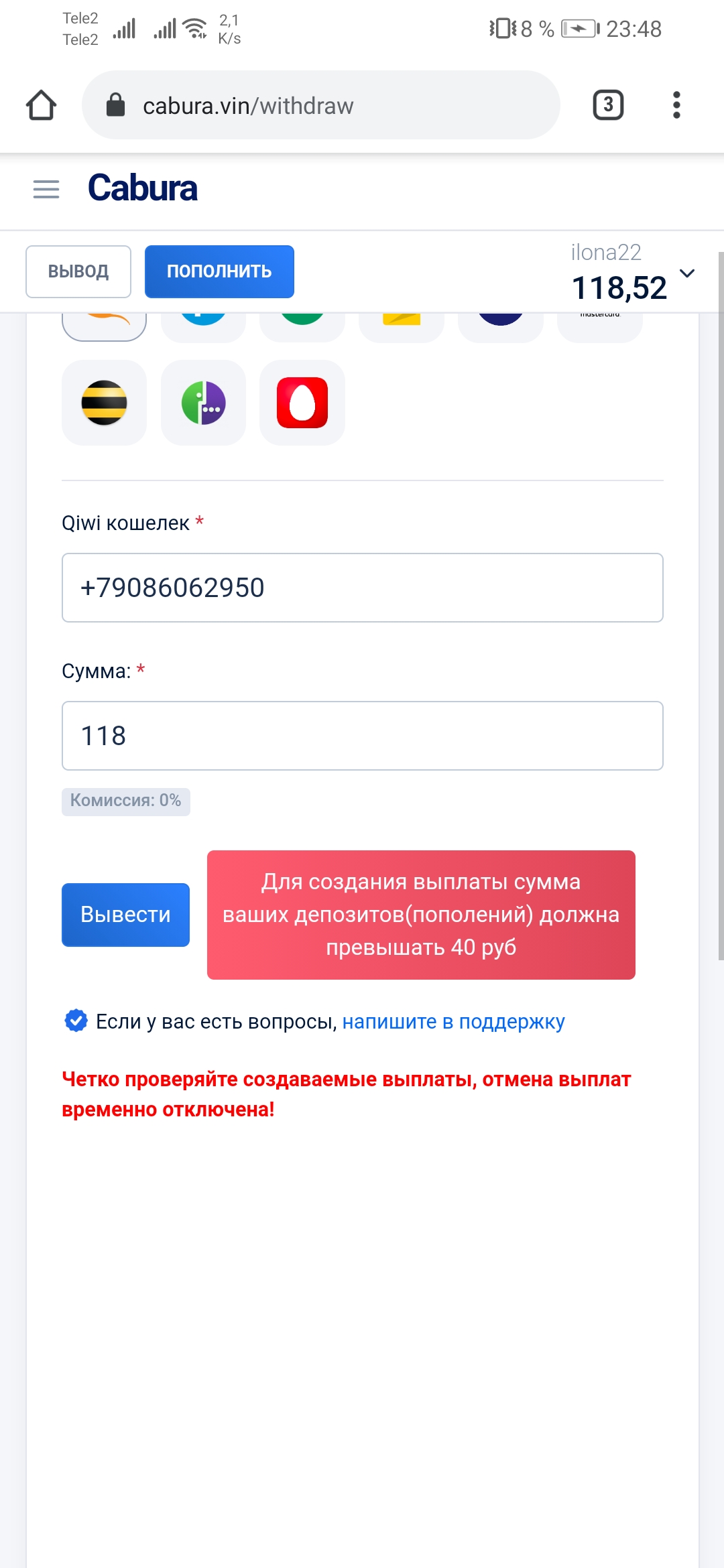Screen dimensions: 724x1568
Task: Tap the ПОПОЛНИТЬ button
Action: coord(219,271)
